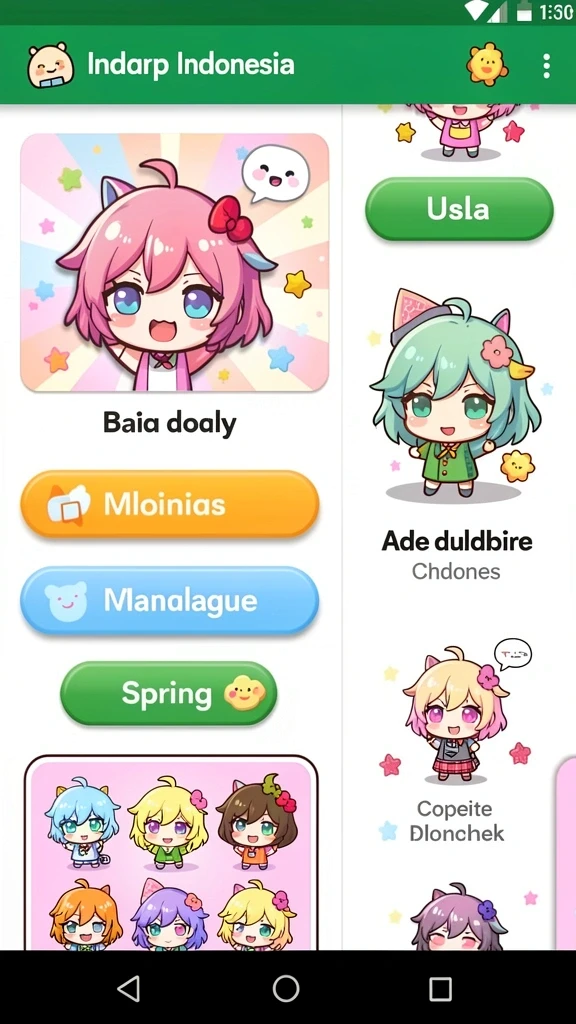Viewport: 576px width, 1024px height.
Task: Tap the green Spring button
Action: (x=169, y=694)
